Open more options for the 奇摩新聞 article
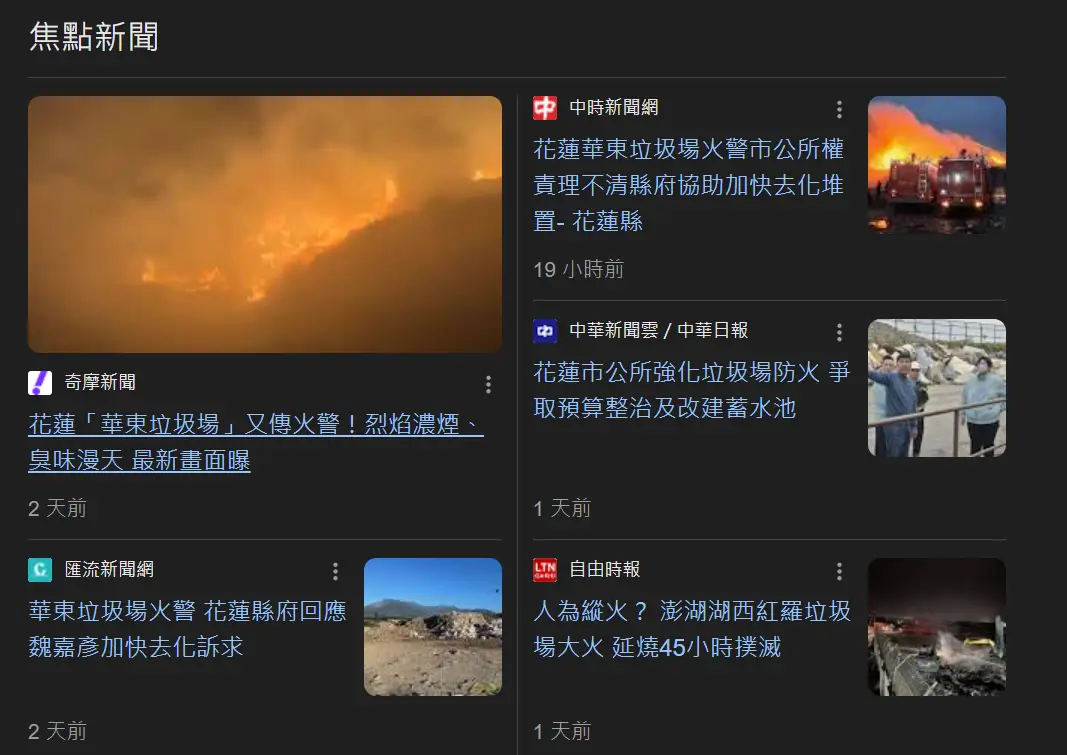 click(488, 385)
